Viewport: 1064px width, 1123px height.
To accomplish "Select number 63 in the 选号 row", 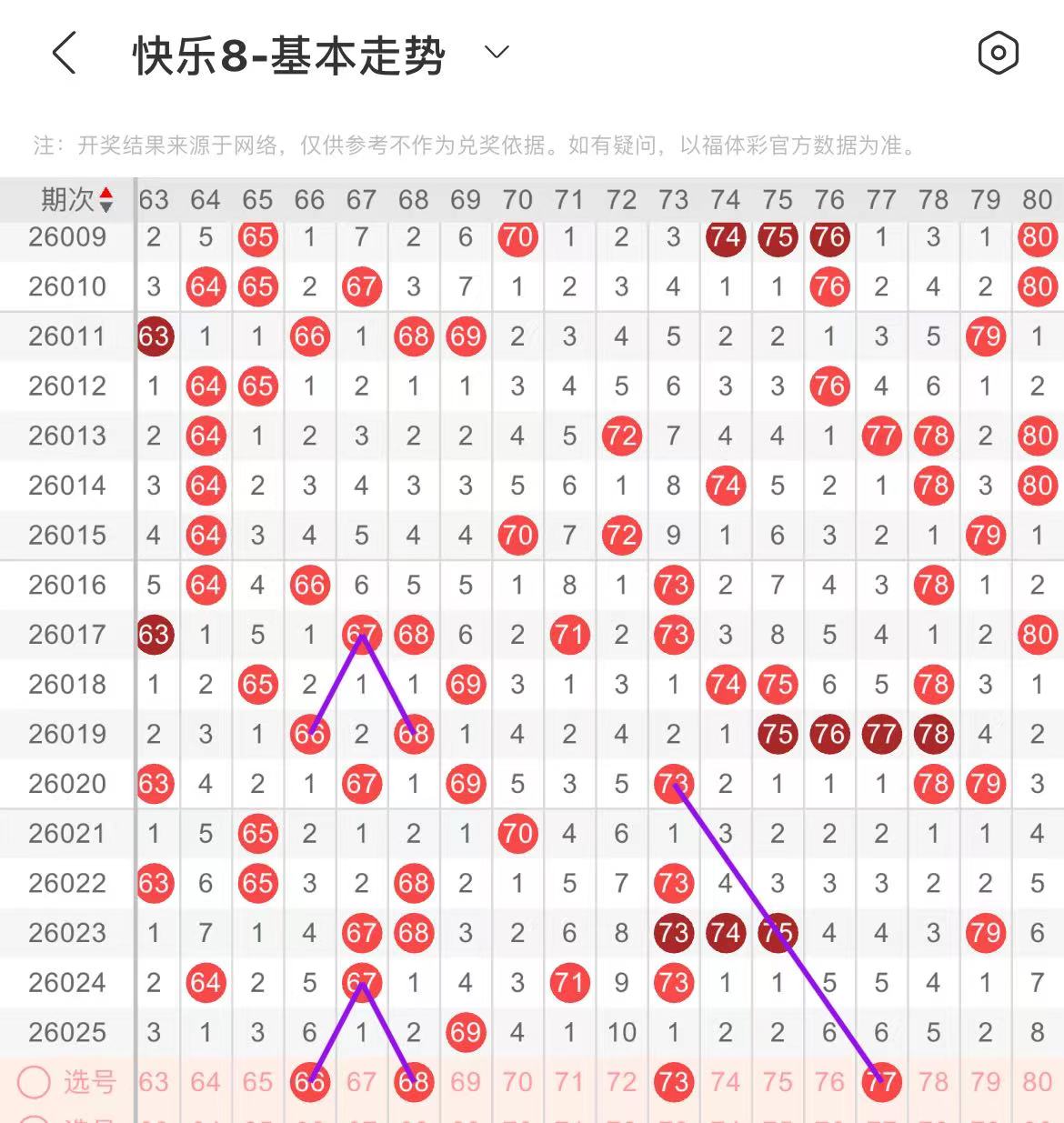I will [x=154, y=1082].
